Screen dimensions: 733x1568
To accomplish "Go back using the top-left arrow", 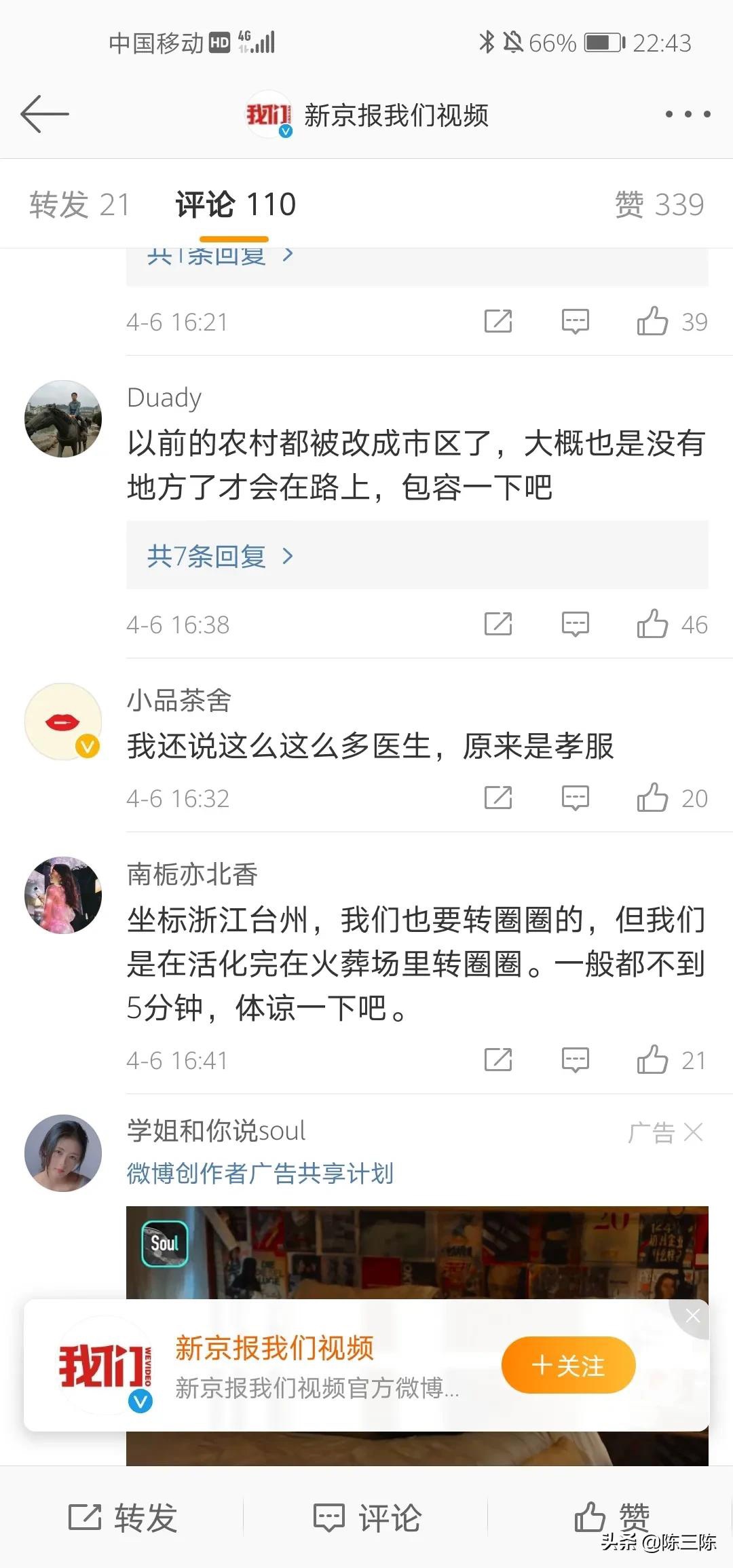I will pos(45,113).
